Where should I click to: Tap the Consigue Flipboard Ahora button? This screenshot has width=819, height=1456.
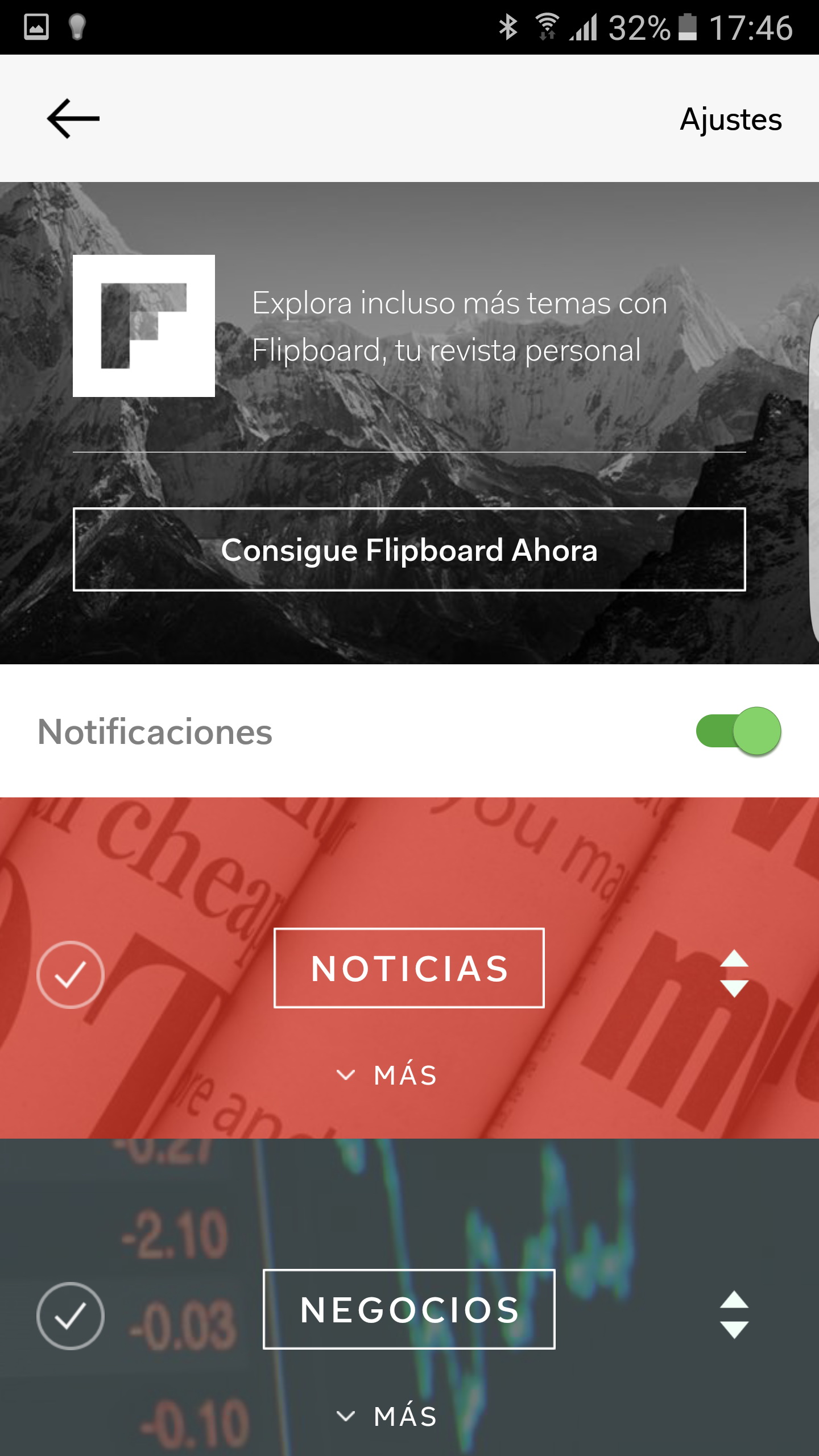coord(409,549)
